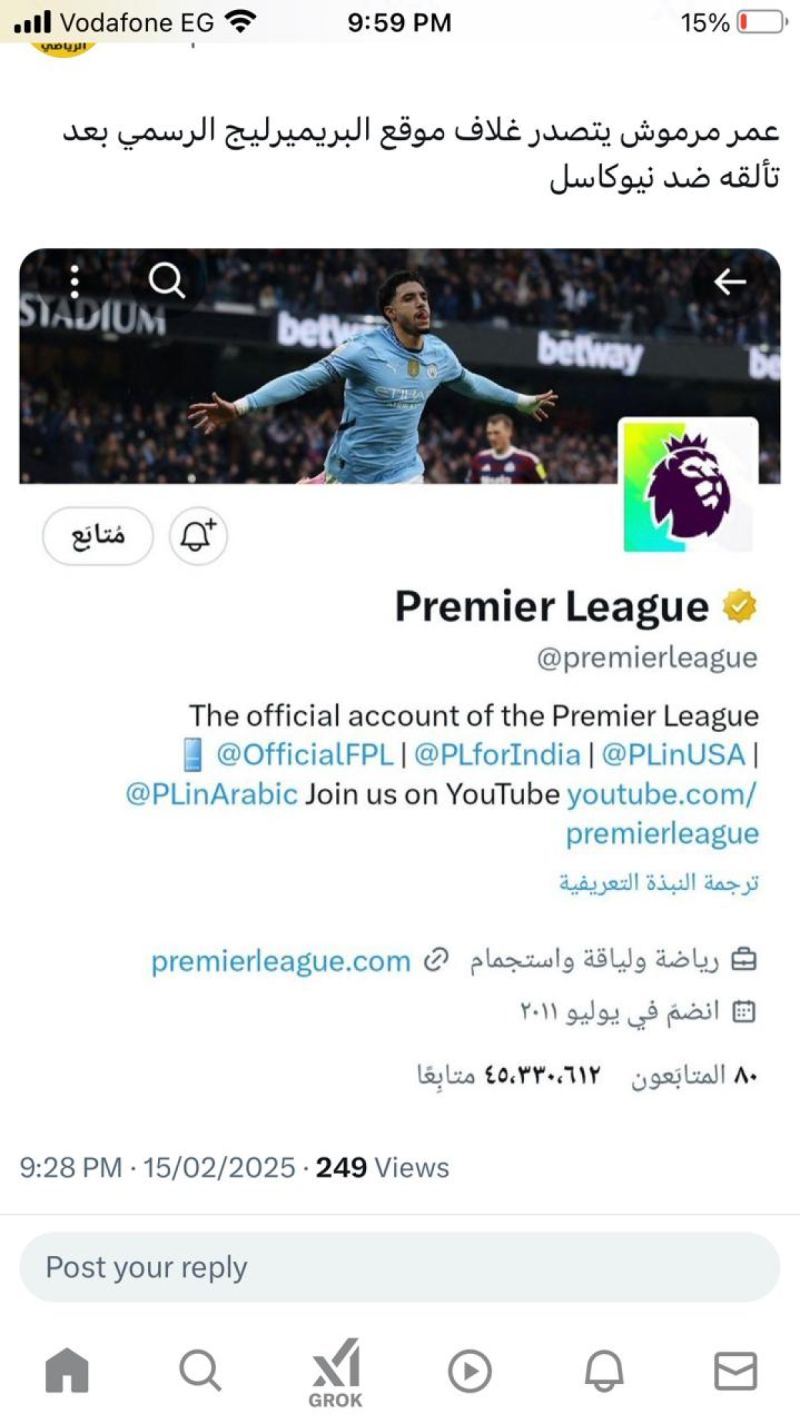Tap the 'Post your reply' field
The width and height of the screenshot is (800, 1424).
pyautogui.click(x=400, y=1267)
